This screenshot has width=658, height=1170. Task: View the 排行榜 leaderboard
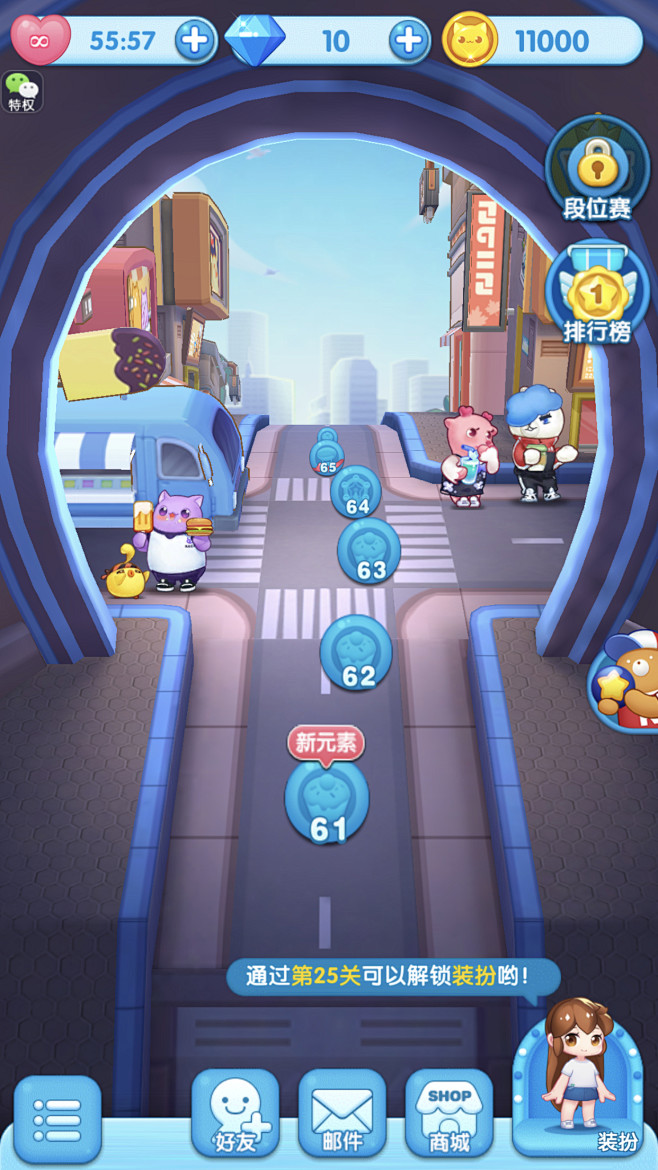(597, 295)
